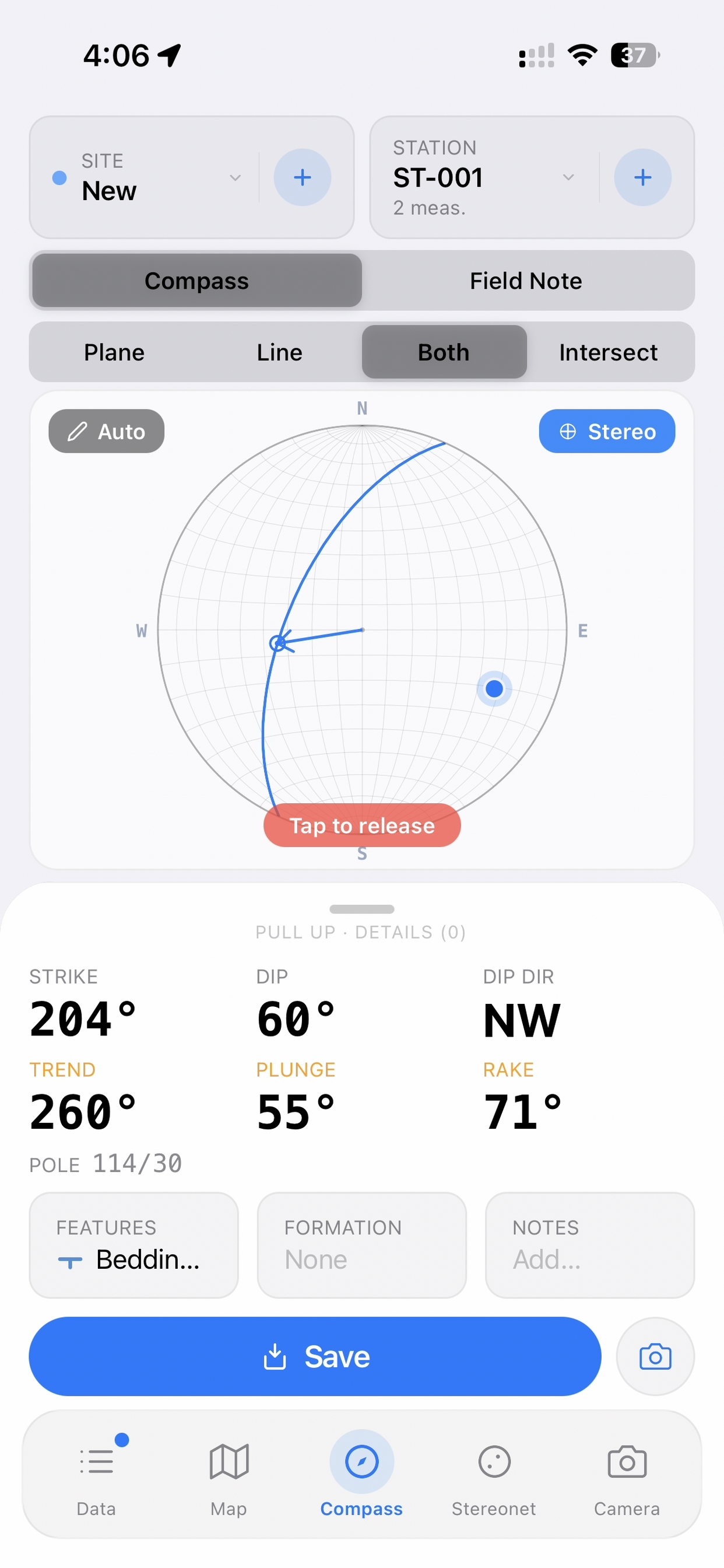Tap to release the locked reading
The width and height of the screenshot is (724, 1568).
click(362, 825)
